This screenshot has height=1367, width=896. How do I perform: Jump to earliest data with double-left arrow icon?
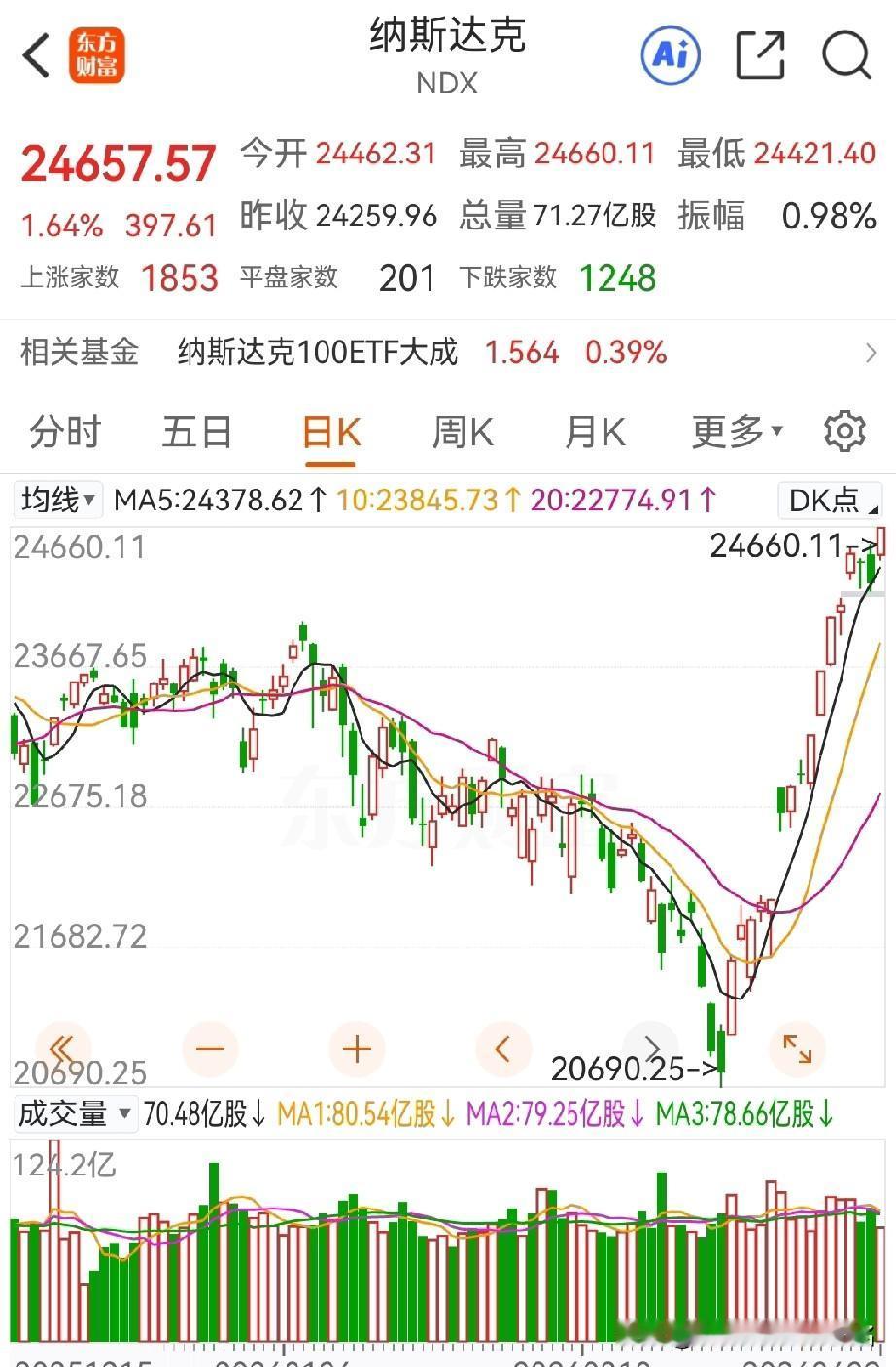(61, 1049)
